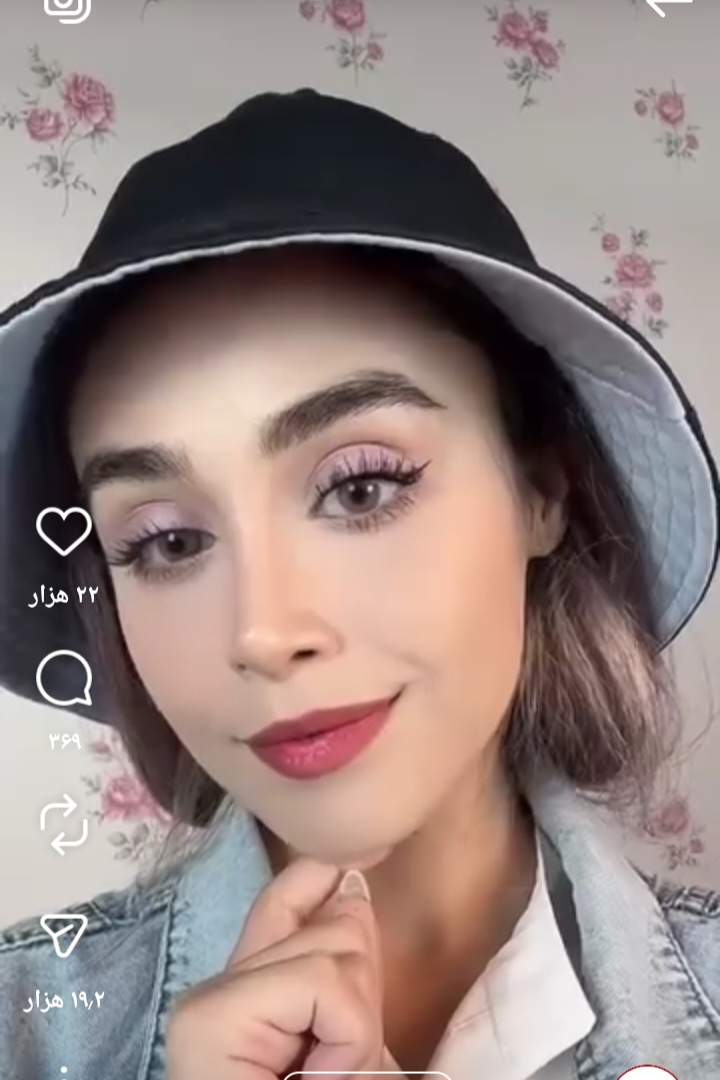
Task: Go back using the top arrow
Action: coord(668,5)
